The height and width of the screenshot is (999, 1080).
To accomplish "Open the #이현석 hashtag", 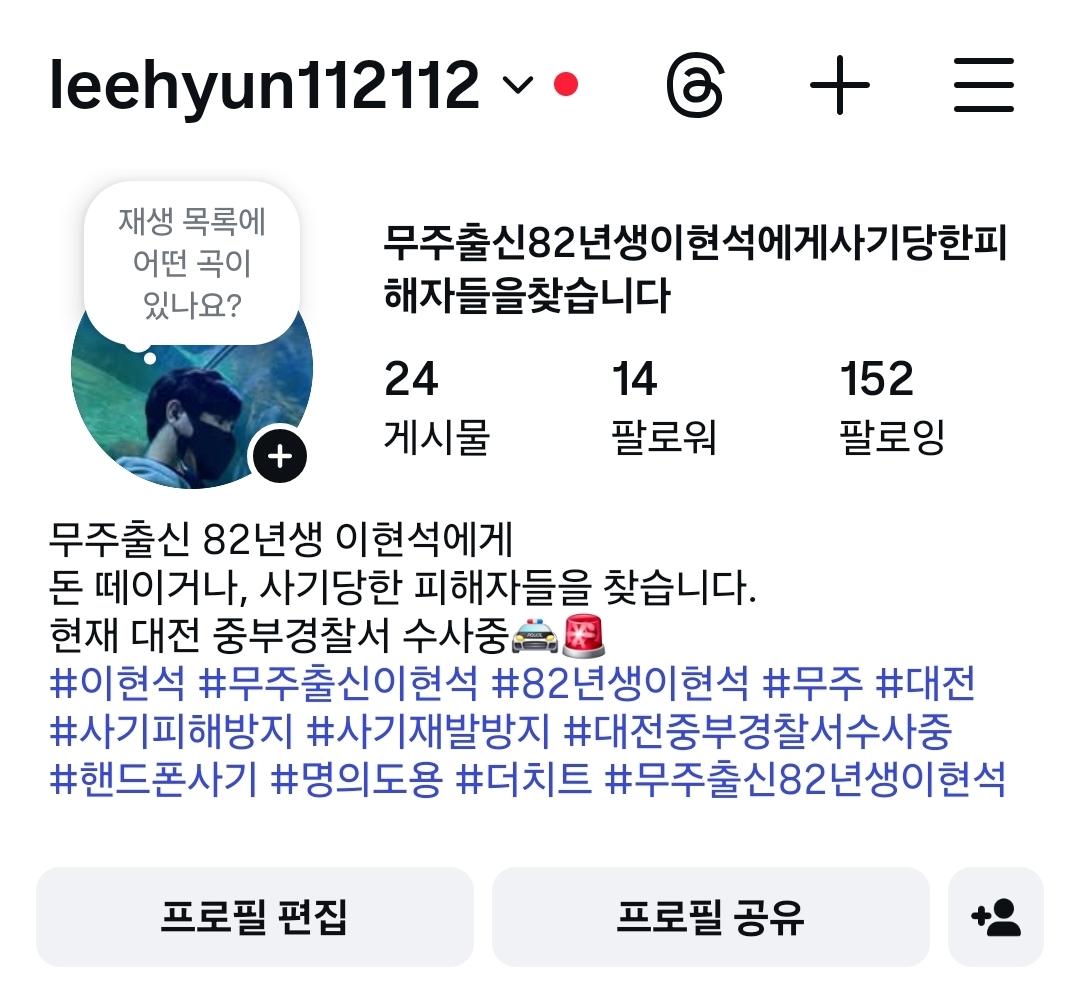I will click(118, 685).
